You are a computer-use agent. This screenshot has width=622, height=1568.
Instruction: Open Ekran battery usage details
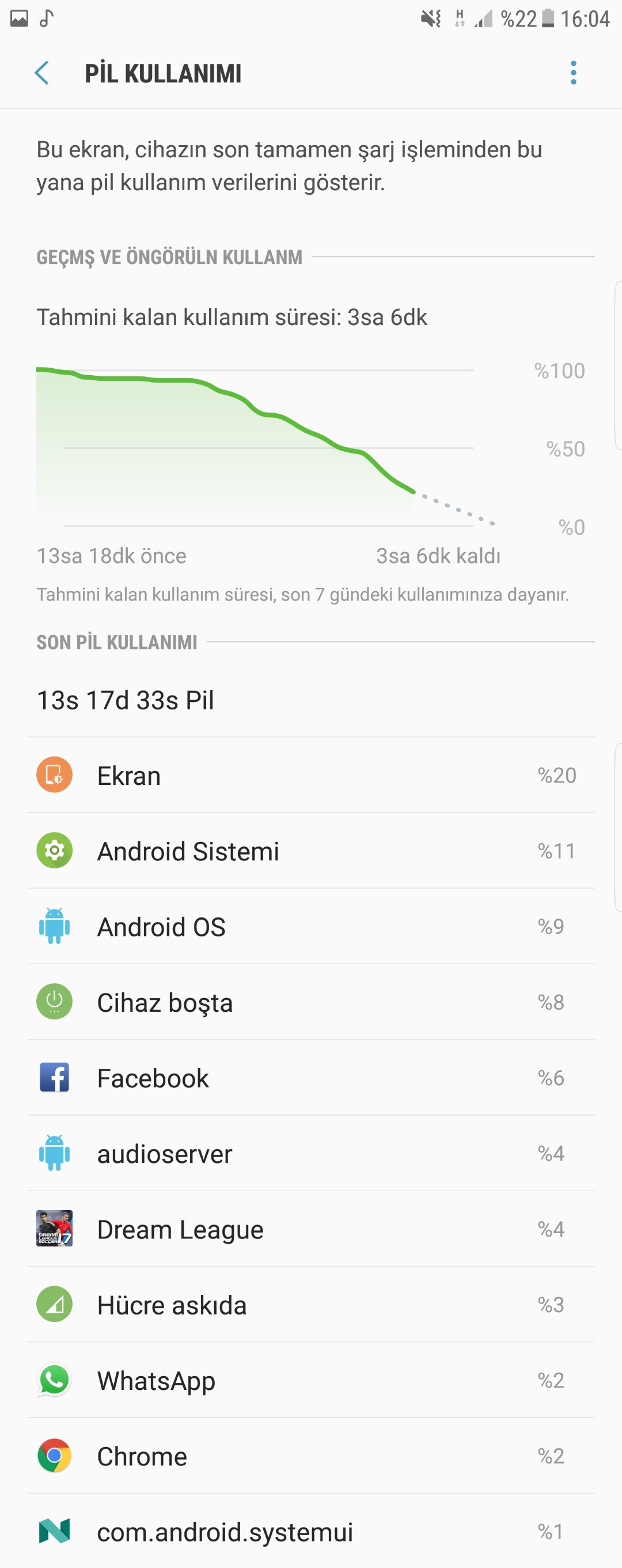310,775
